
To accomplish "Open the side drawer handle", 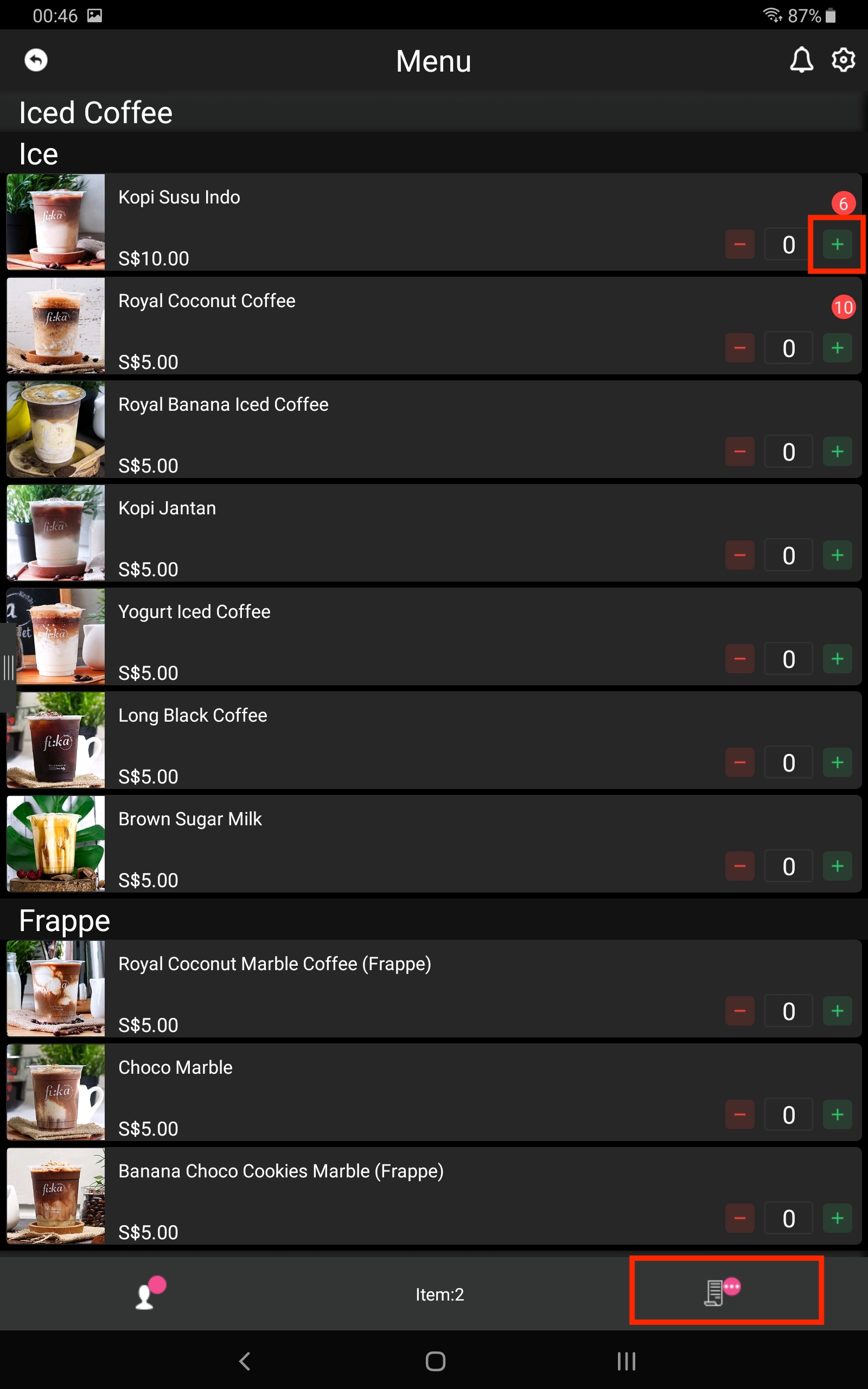I will pyautogui.click(x=8, y=668).
